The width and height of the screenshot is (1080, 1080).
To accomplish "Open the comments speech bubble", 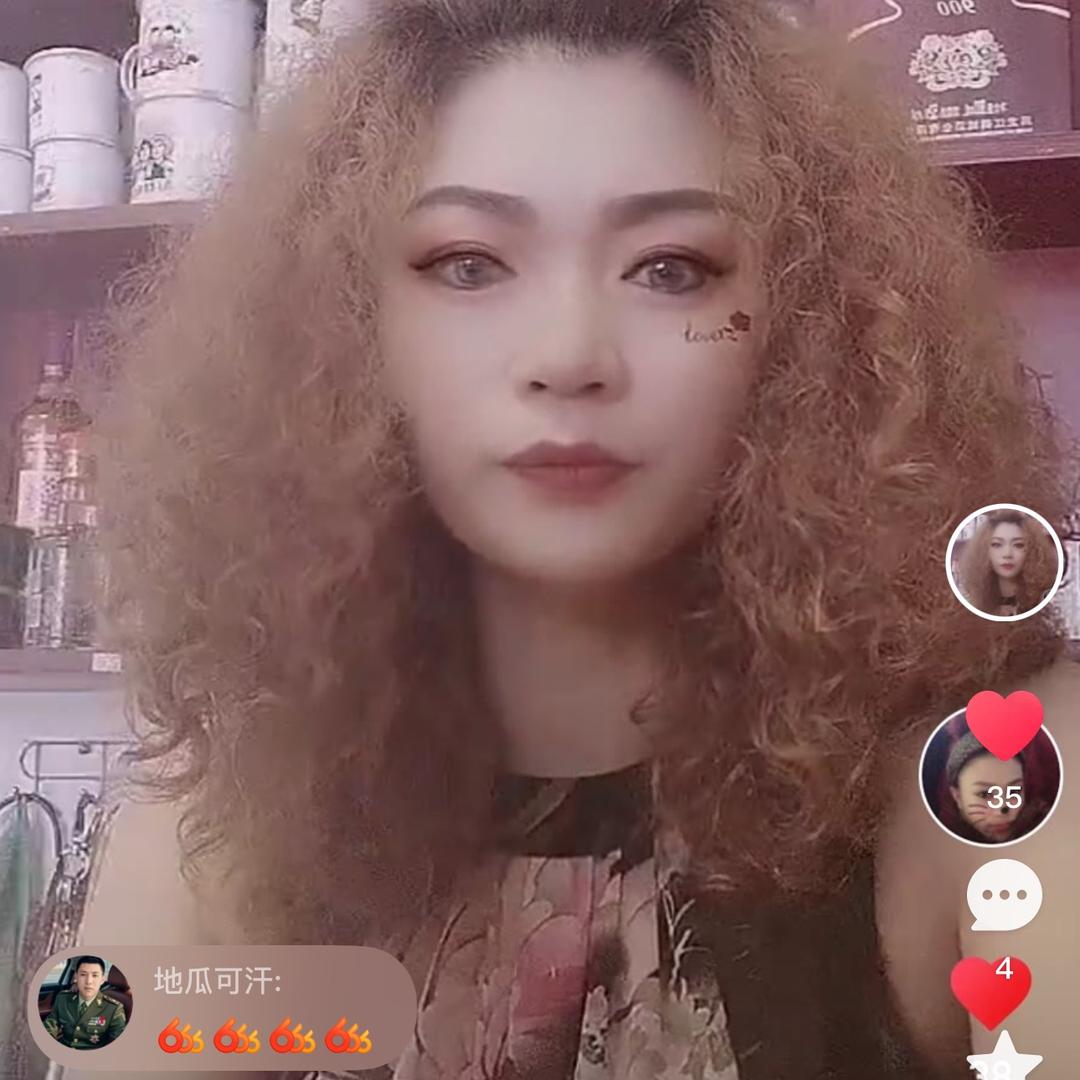I will (x=1004, y=894).
